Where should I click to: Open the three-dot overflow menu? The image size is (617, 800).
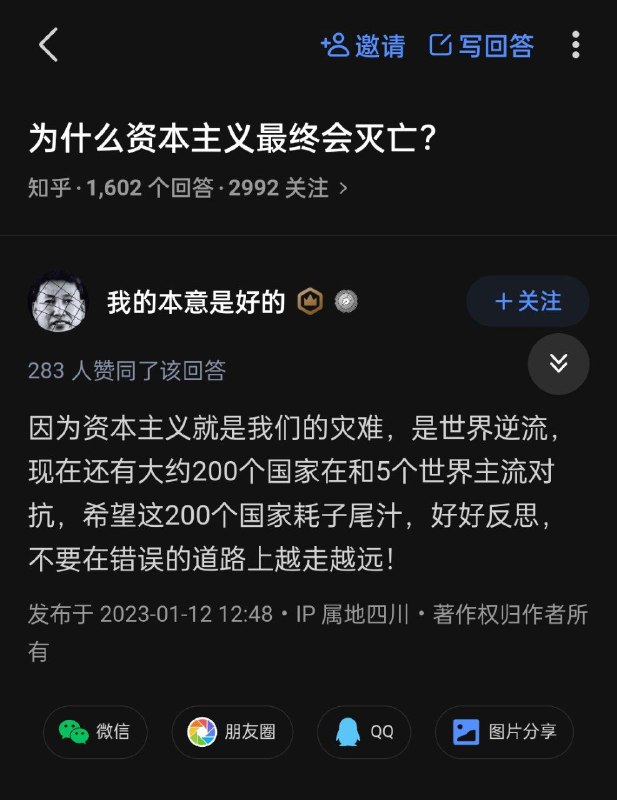click(575, 46)
